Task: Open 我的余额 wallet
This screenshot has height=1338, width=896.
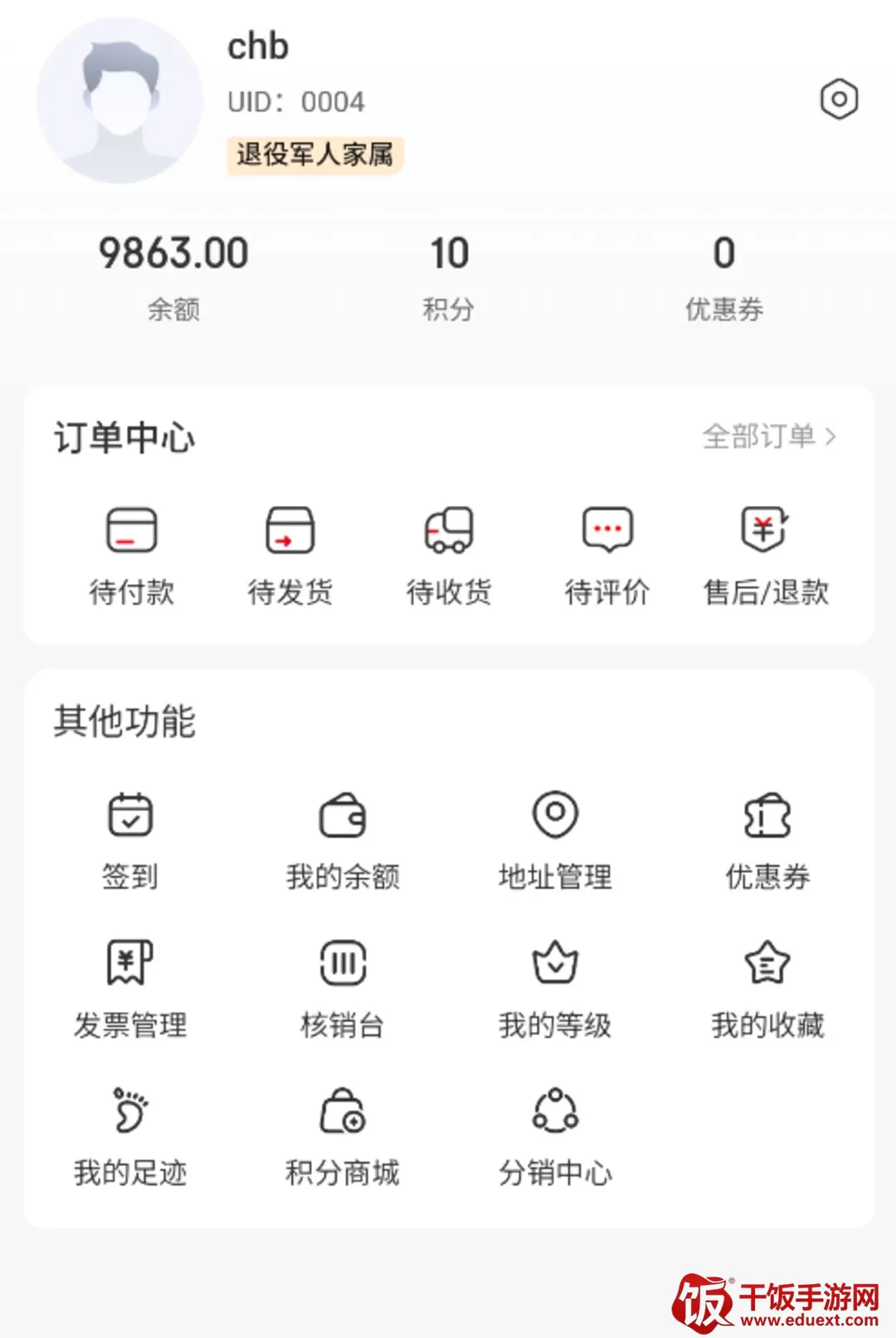Action: coord(343,842)
